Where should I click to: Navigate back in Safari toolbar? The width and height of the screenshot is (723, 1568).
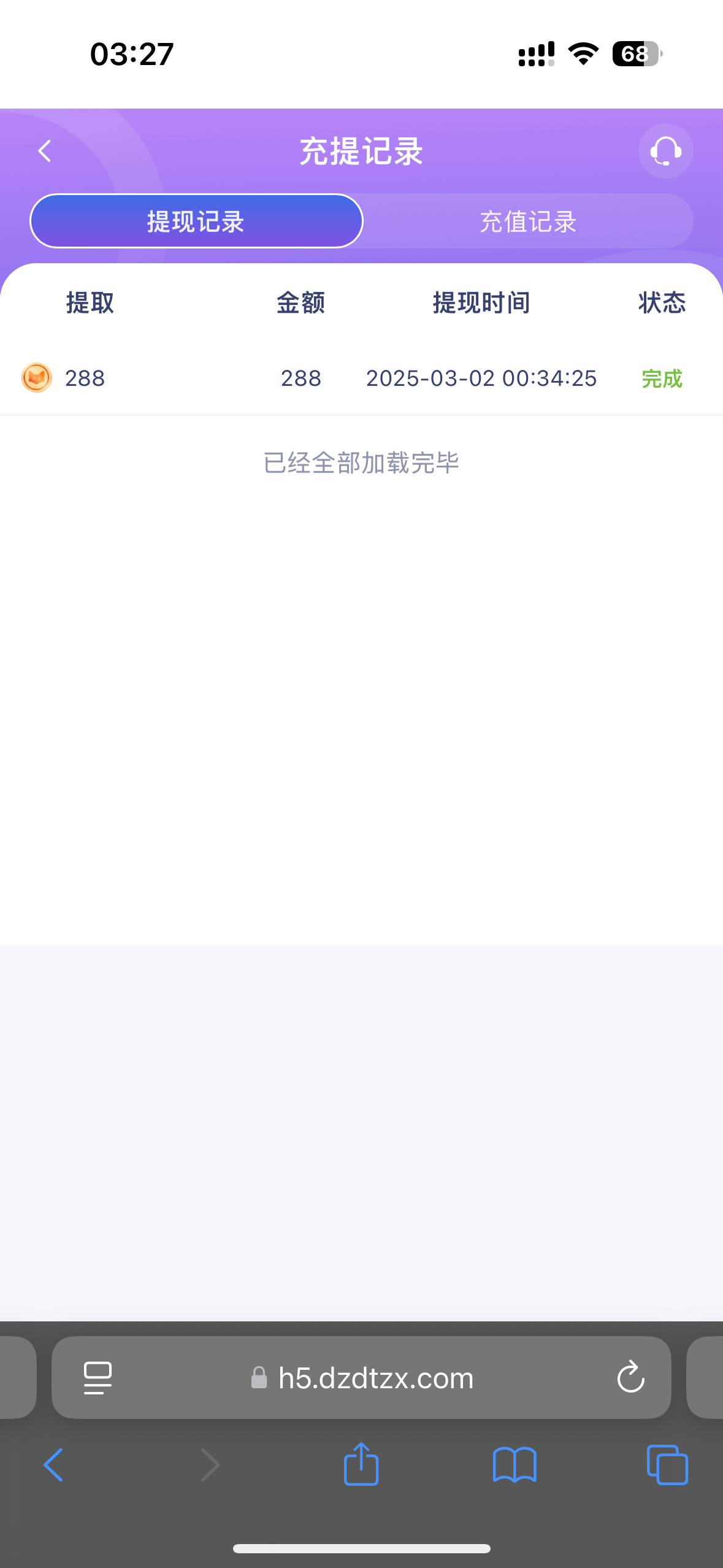click(x=54, y=1465)
